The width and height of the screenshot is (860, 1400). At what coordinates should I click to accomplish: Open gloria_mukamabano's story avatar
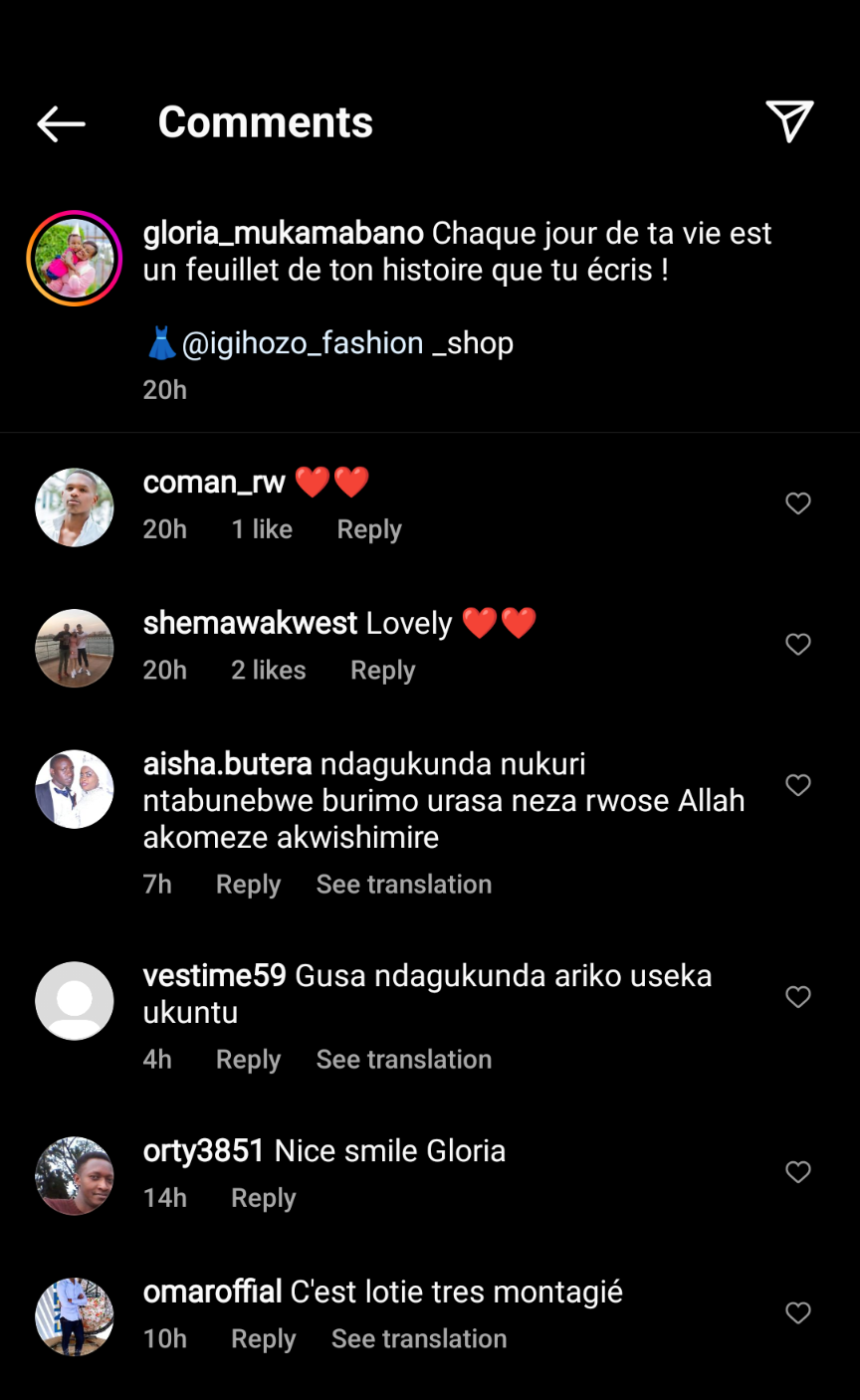[75, 259]
